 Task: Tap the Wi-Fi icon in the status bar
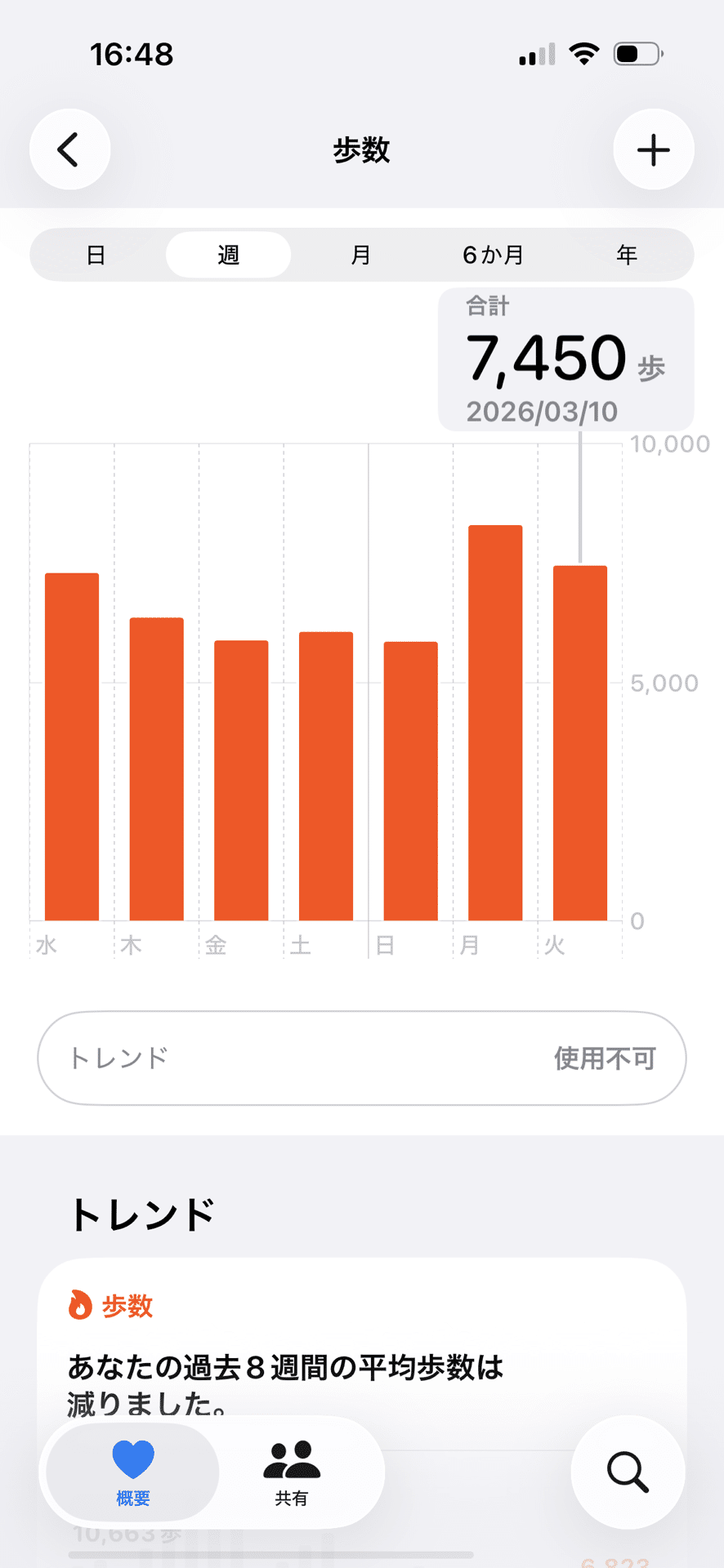pyautogui.click(x=585, y=52)
